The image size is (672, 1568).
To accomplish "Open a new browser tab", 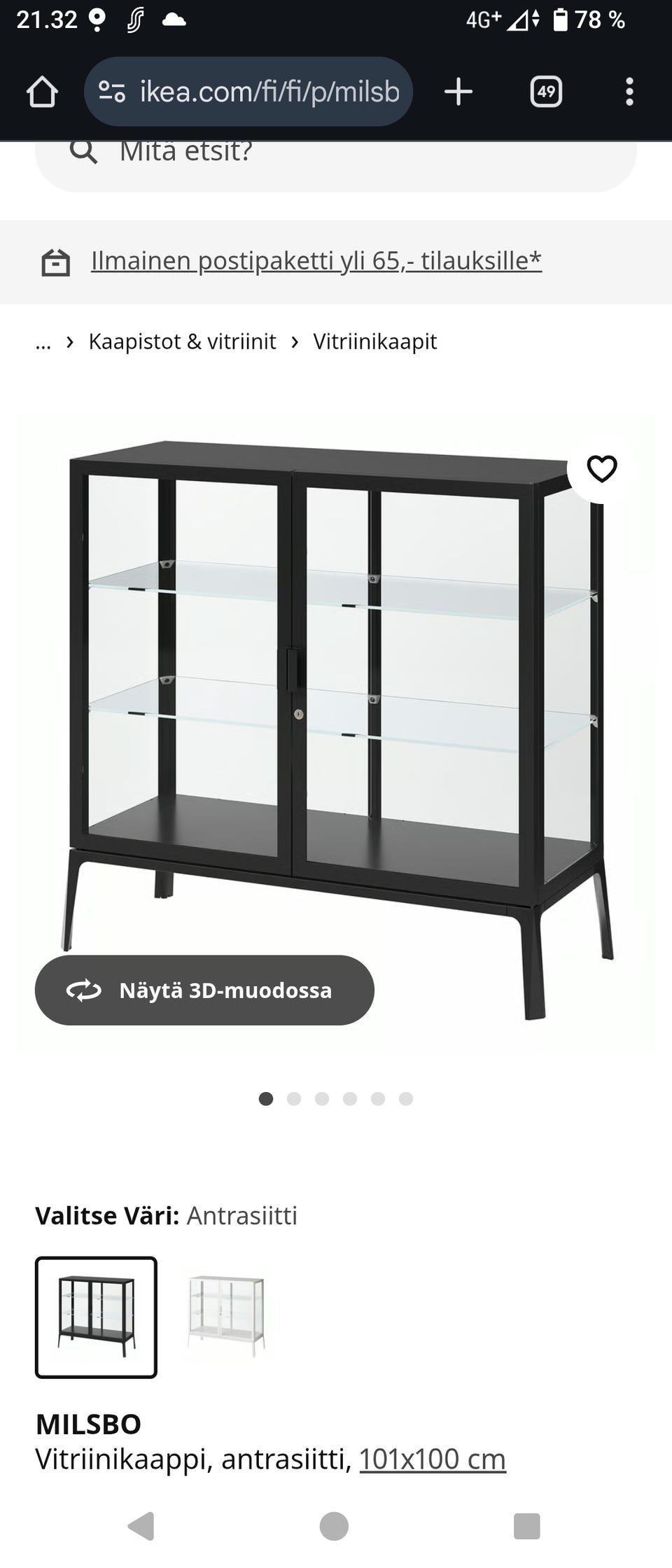I will (x=458, y=92).
